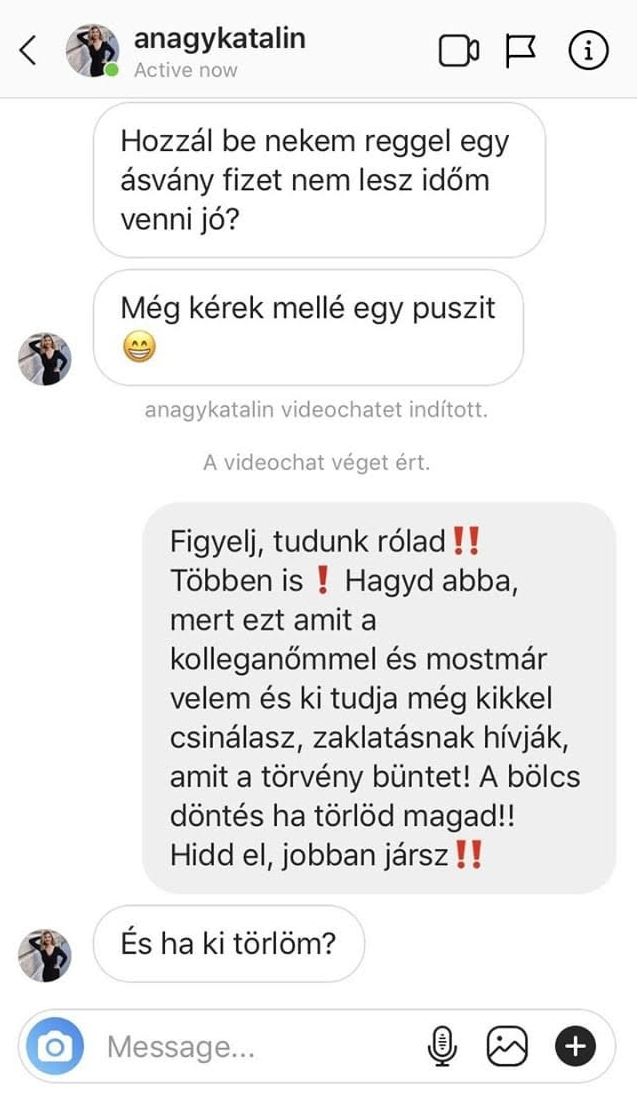Open anagykatalin's profile from header
This screenshot has width=638, height=1106.
click(219, 40)
